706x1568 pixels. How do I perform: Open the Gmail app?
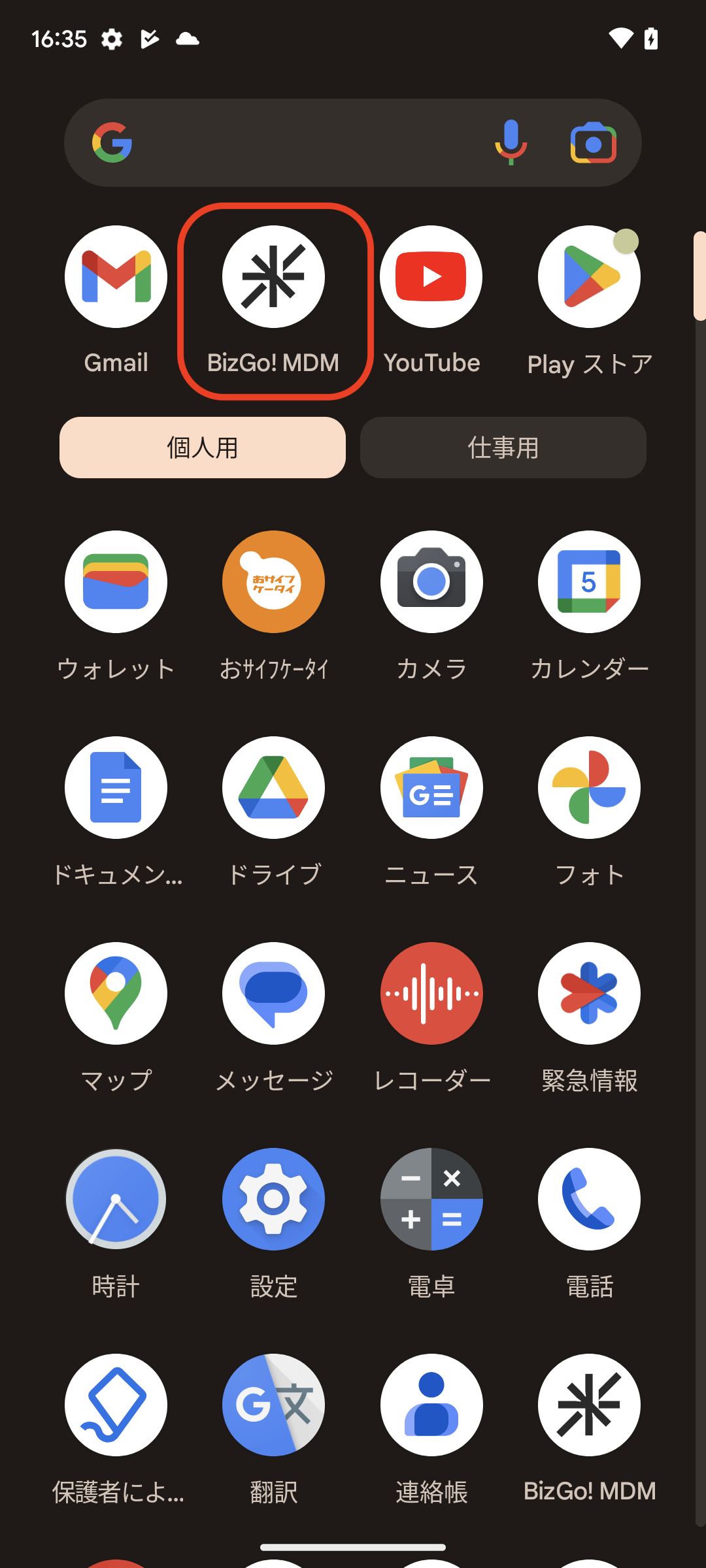tap(116, 277)
